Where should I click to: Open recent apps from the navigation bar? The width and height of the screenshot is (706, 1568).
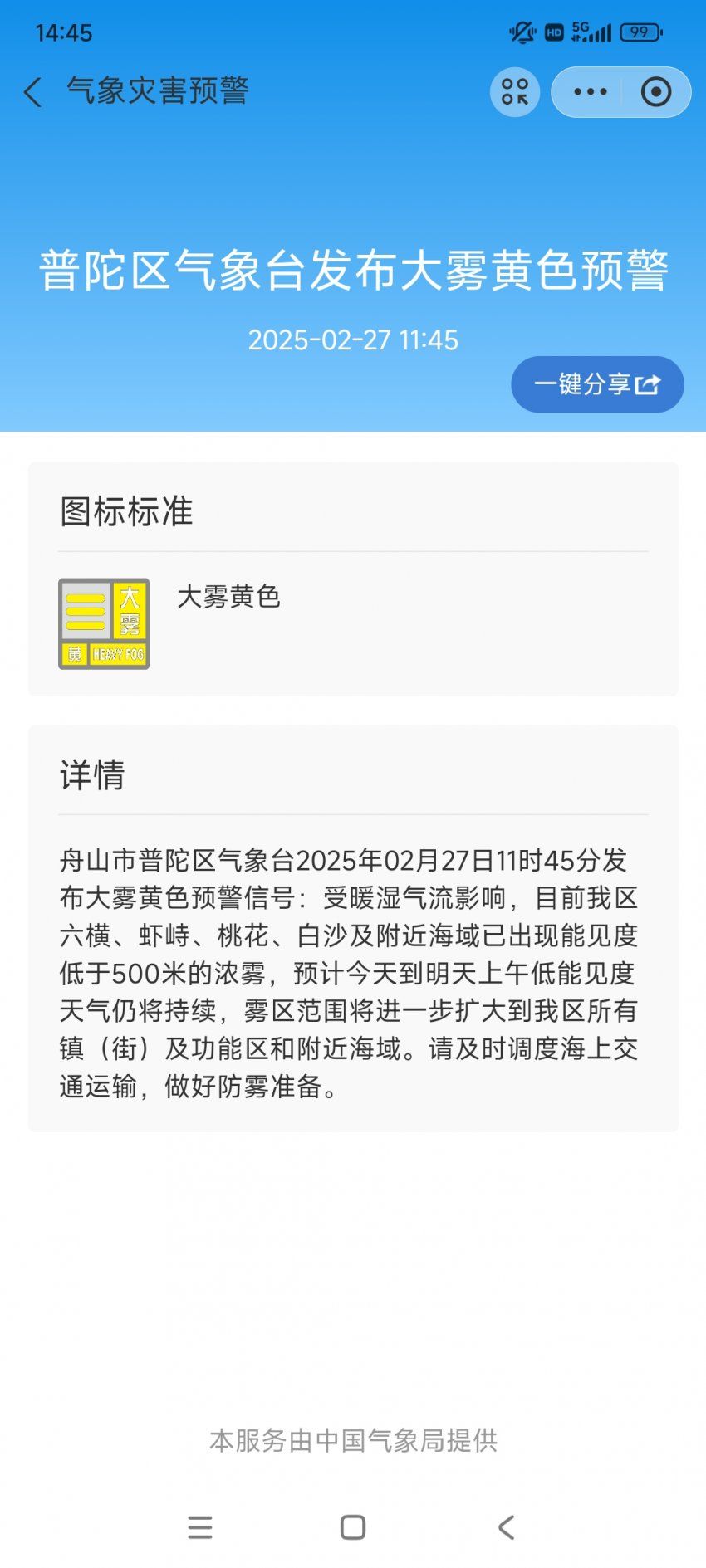pyautogui.click(x=200, y=1526)
